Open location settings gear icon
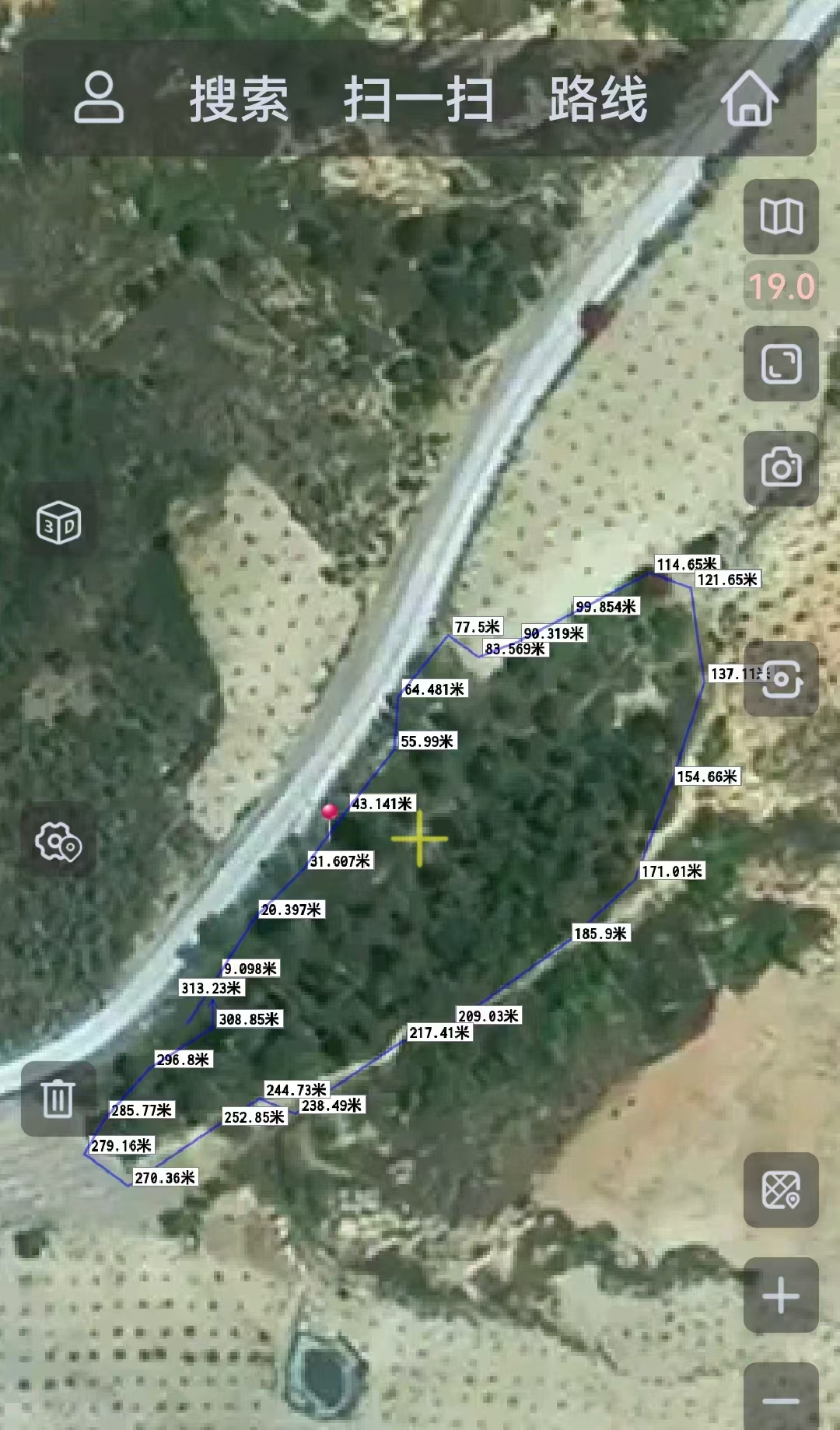The image size is (840, 1430). click(59, 842)
